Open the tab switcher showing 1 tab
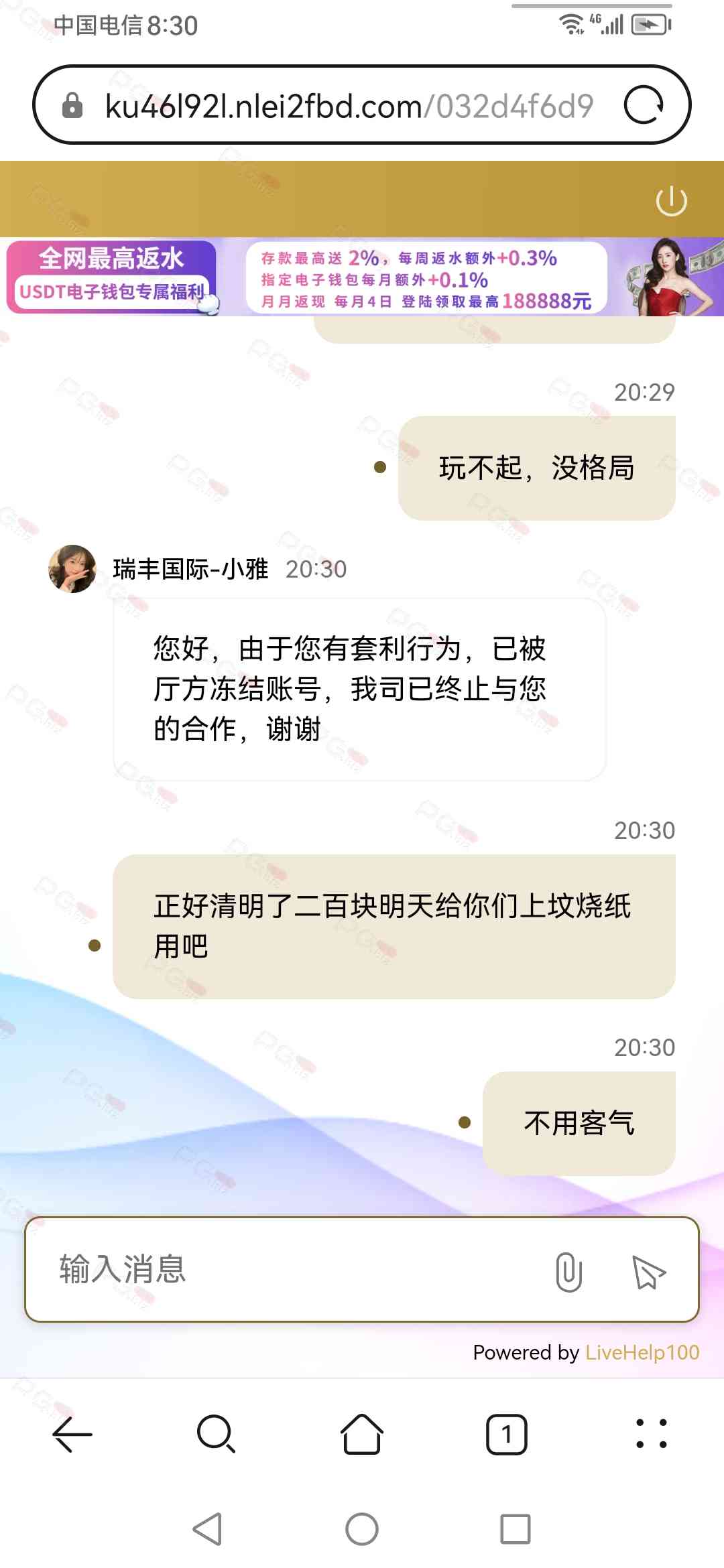The height and width of the screenshot is (1568, 724). [x=506, y=1435]
